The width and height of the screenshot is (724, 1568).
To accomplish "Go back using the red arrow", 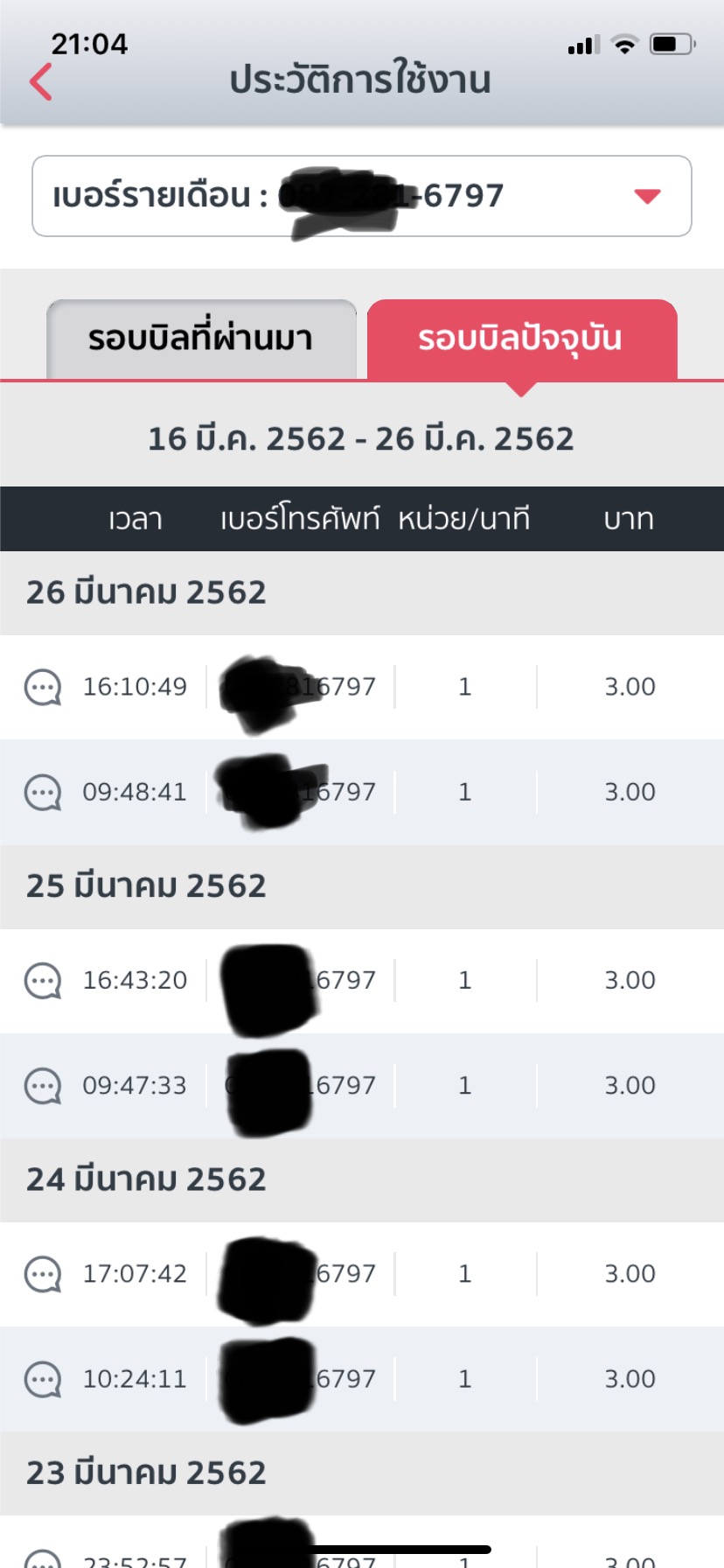I will point(41,82).
